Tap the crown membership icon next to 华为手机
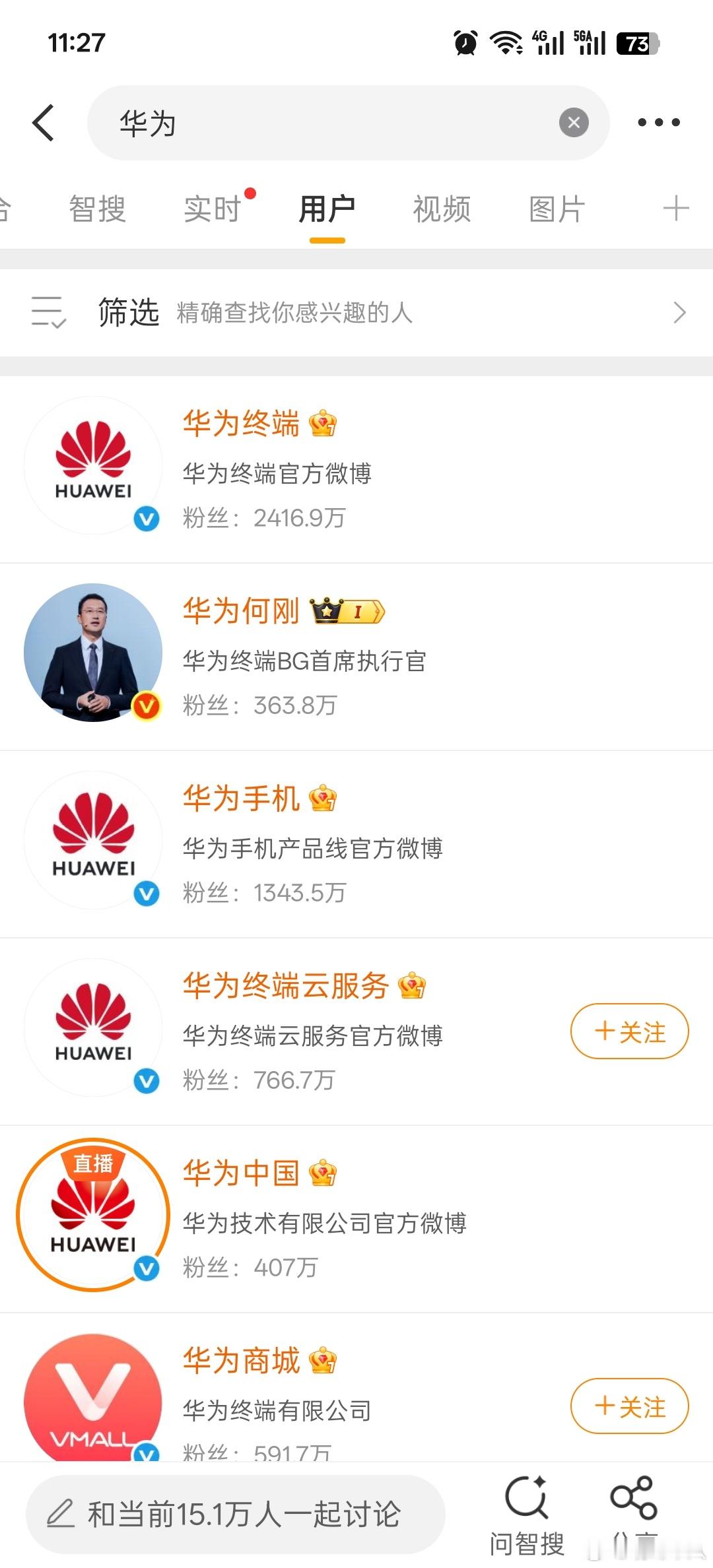This screenshot has width=713, height=1568. (x=324, y=798)
